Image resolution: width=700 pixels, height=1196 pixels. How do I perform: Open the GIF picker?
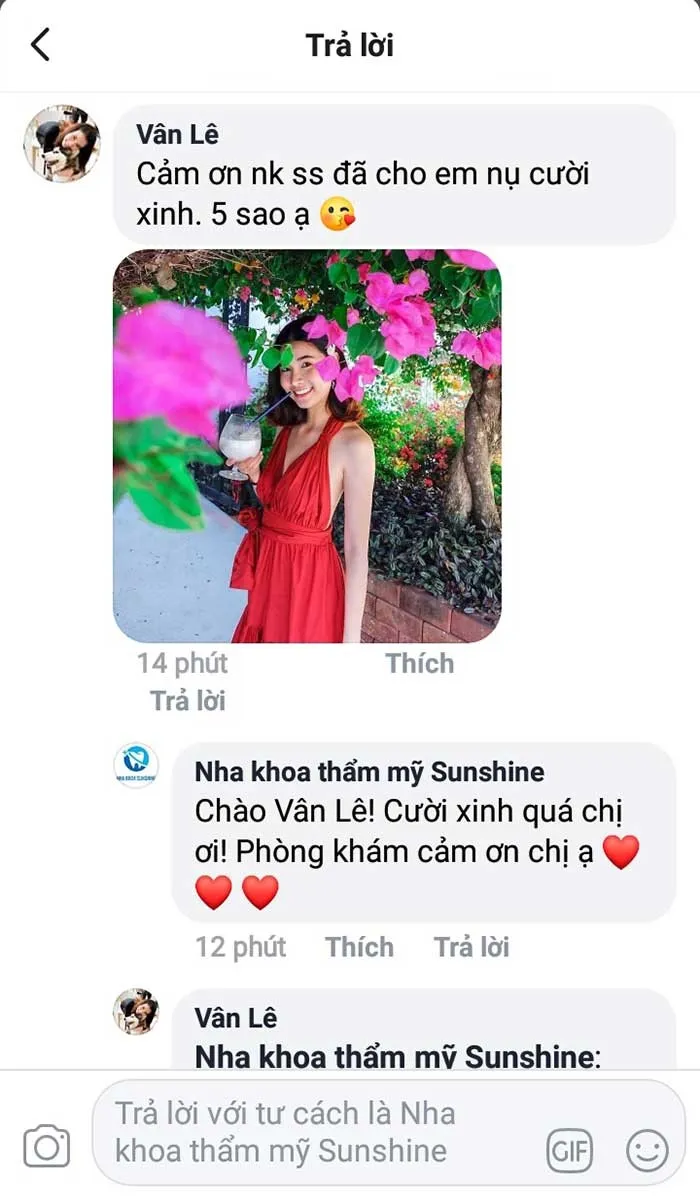(570, 1150)
